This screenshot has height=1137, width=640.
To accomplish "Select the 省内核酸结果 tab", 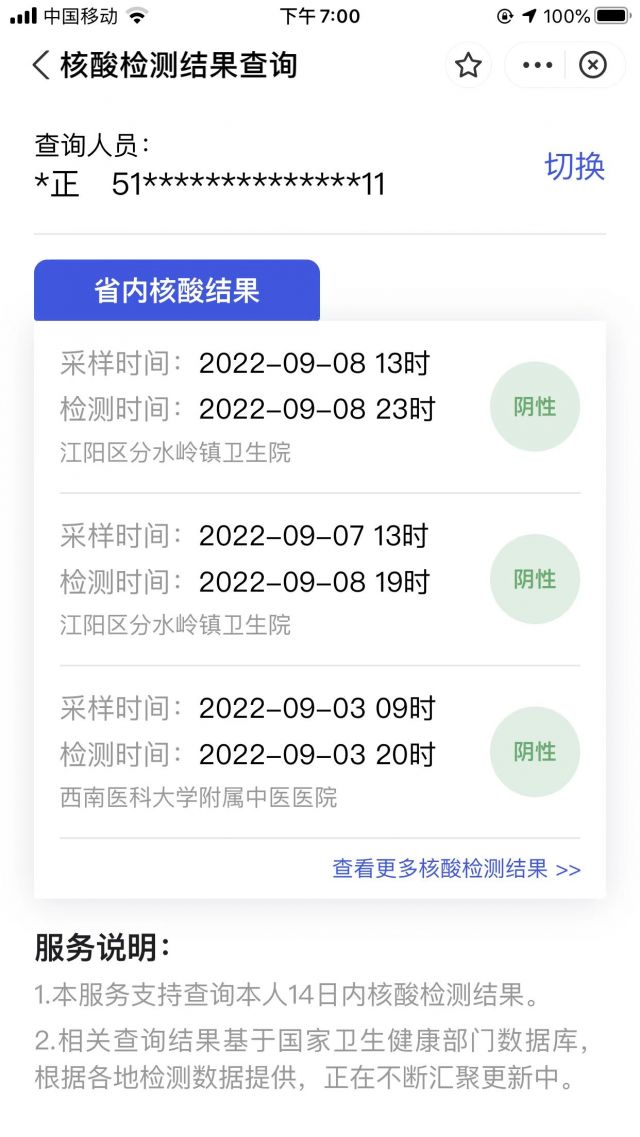I will (x=177, y=290).
